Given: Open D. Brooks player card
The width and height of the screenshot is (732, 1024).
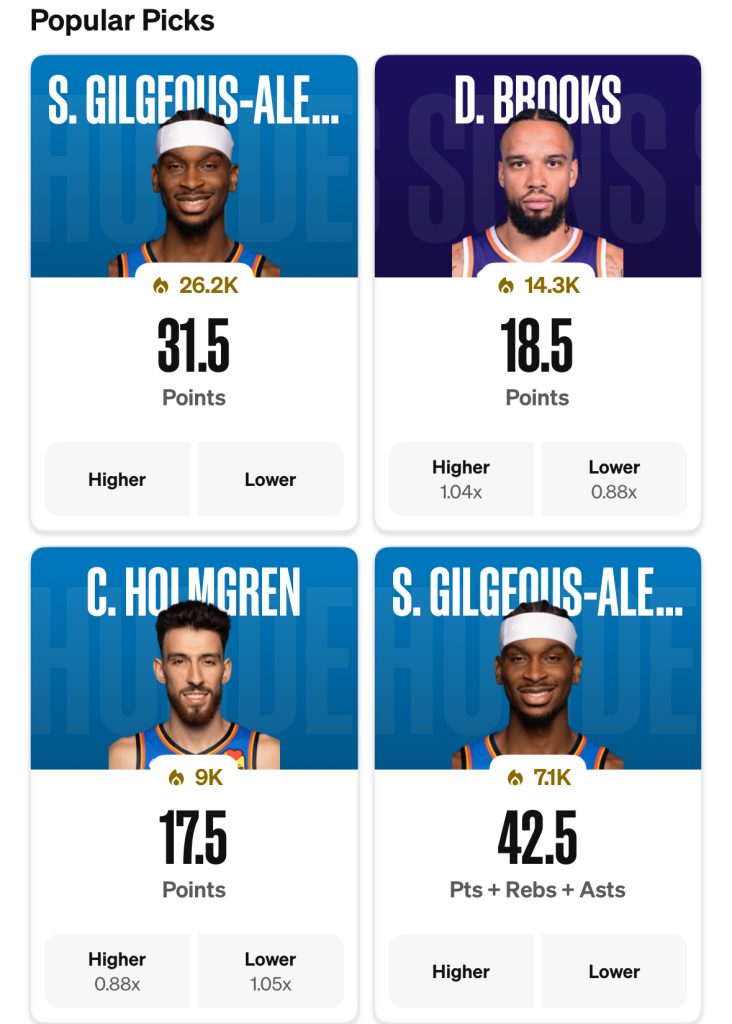Looking at the screenshot, I should 537,180.
